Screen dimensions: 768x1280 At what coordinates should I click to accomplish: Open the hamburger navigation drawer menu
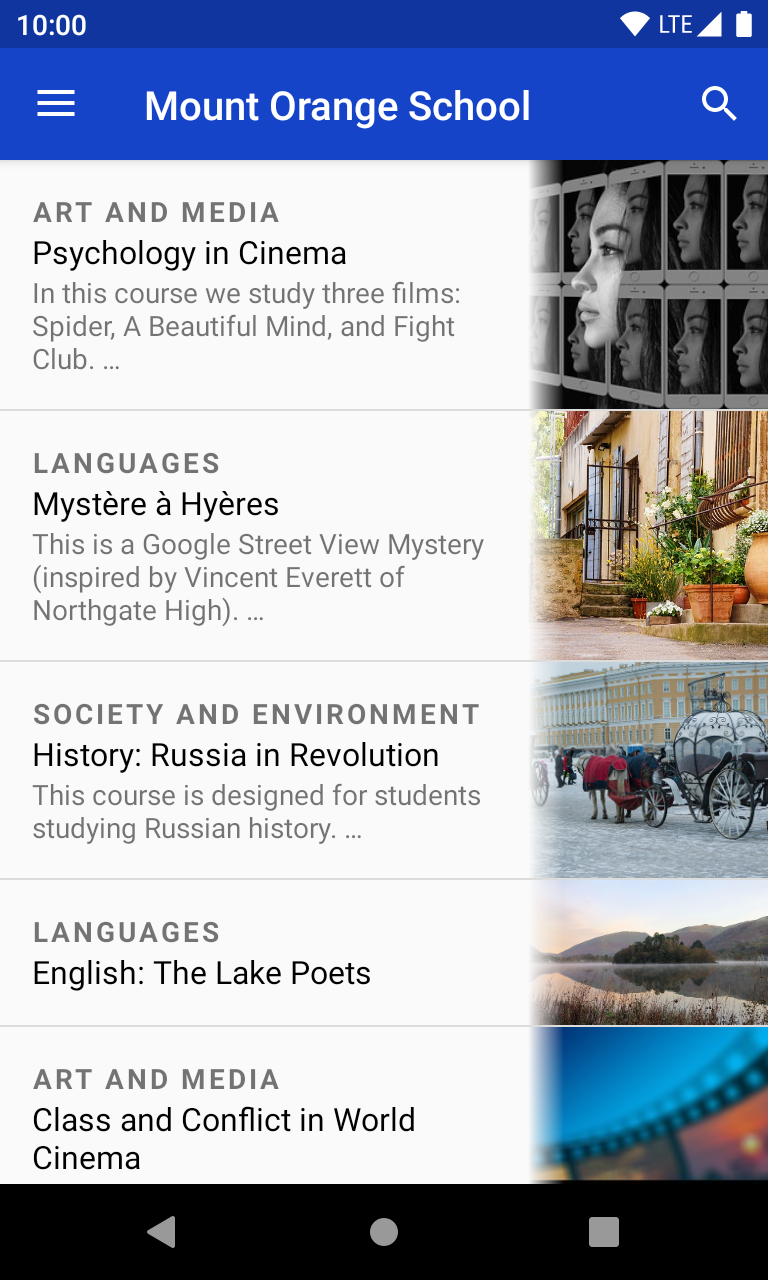click(56, 104)
